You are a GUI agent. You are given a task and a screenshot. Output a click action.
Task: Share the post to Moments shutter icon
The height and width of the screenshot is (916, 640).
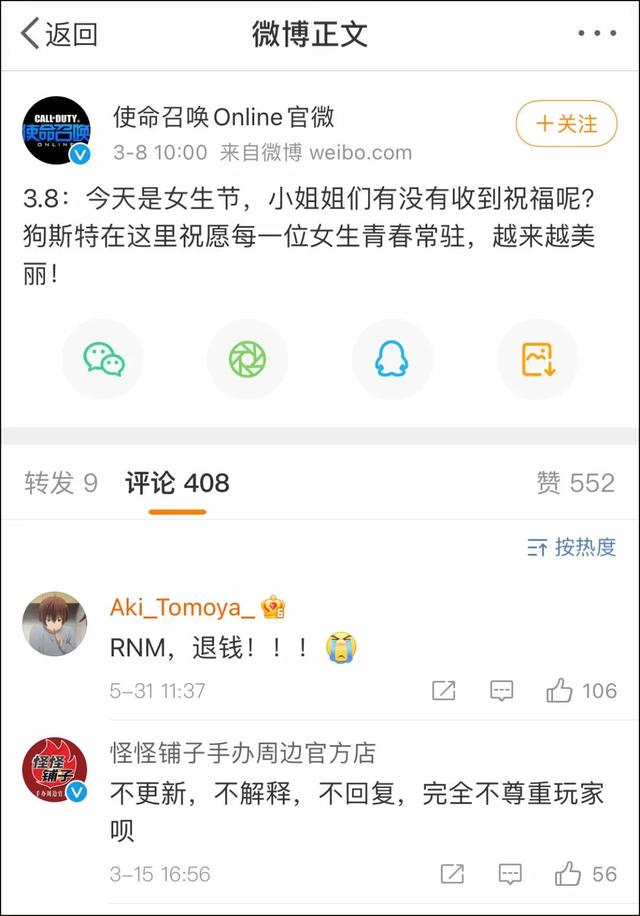[x=247, y=359]
